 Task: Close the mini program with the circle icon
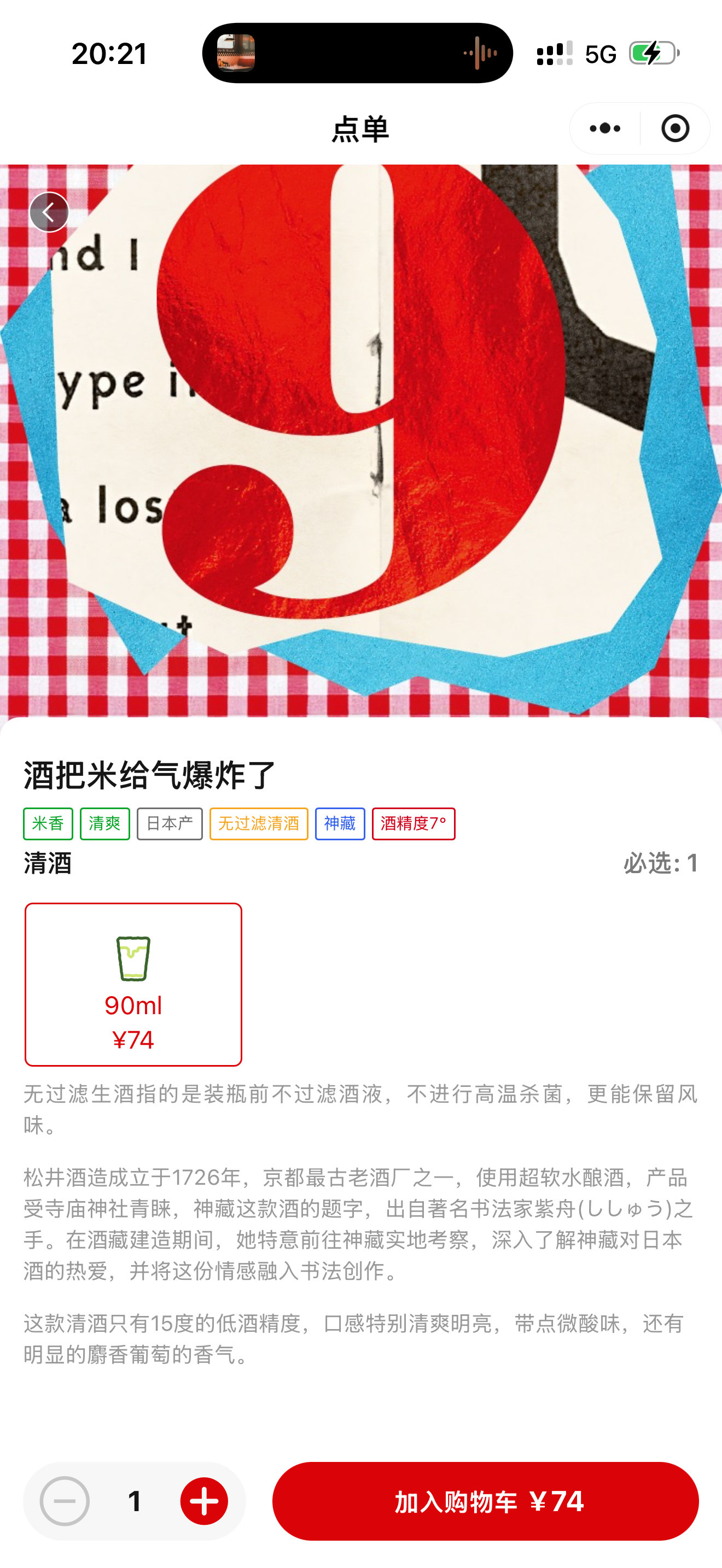675,128
